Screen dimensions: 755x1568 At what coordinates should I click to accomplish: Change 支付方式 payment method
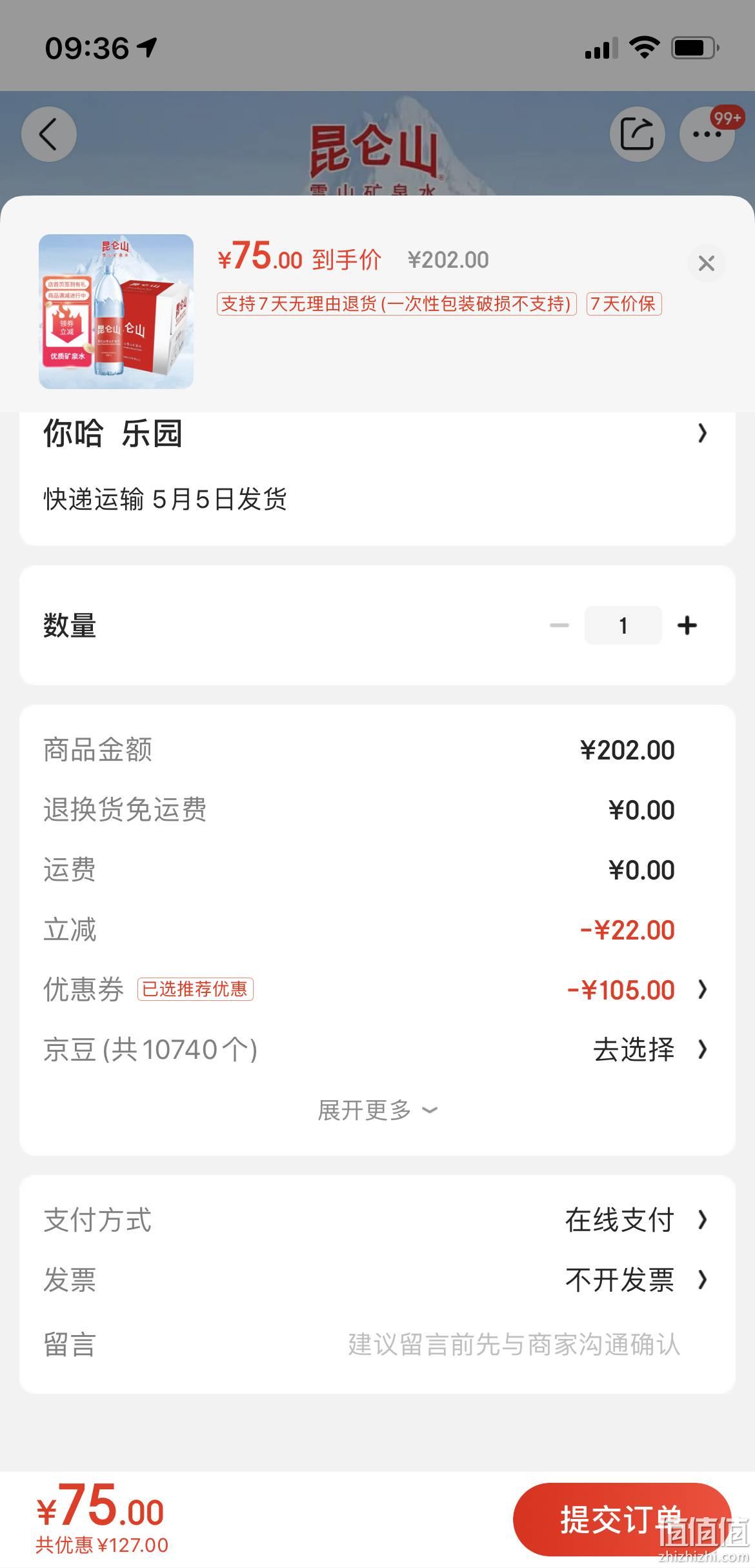coord(377,1220)
